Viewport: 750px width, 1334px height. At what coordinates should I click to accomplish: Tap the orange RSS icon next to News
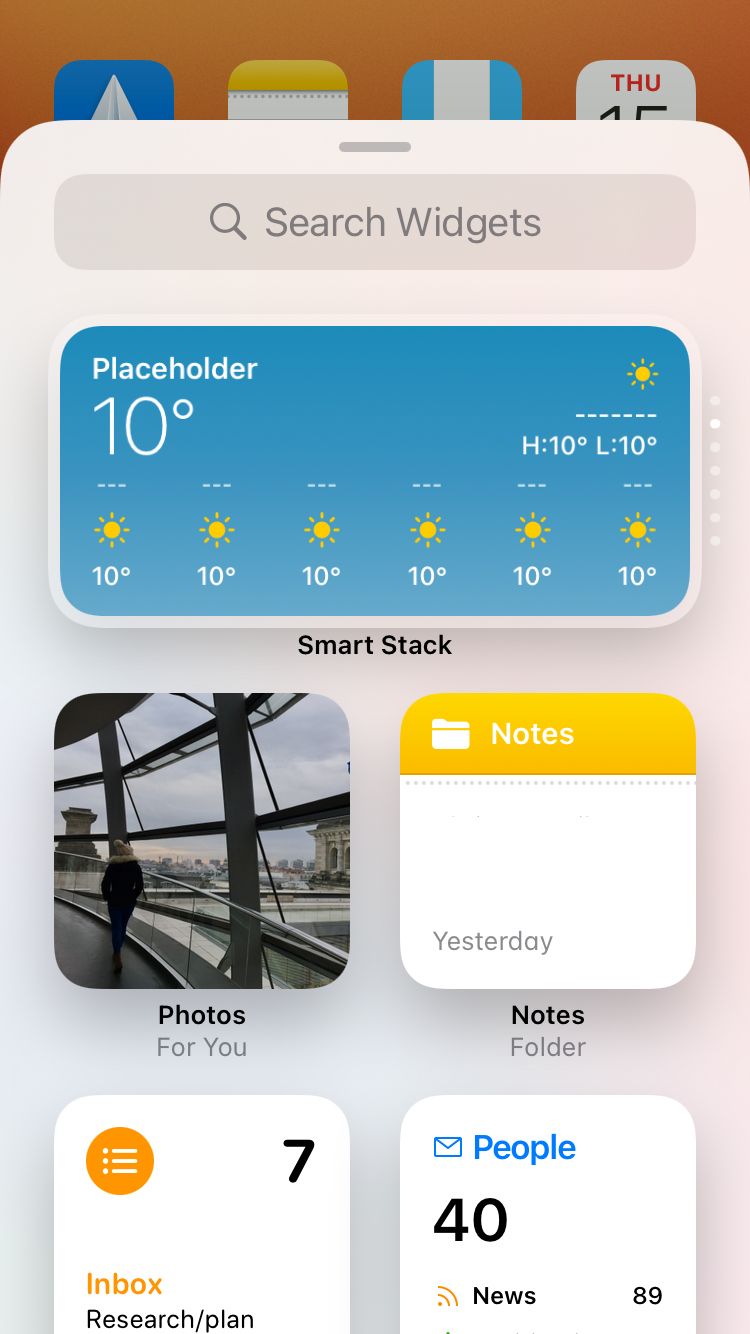point(447,1296)
